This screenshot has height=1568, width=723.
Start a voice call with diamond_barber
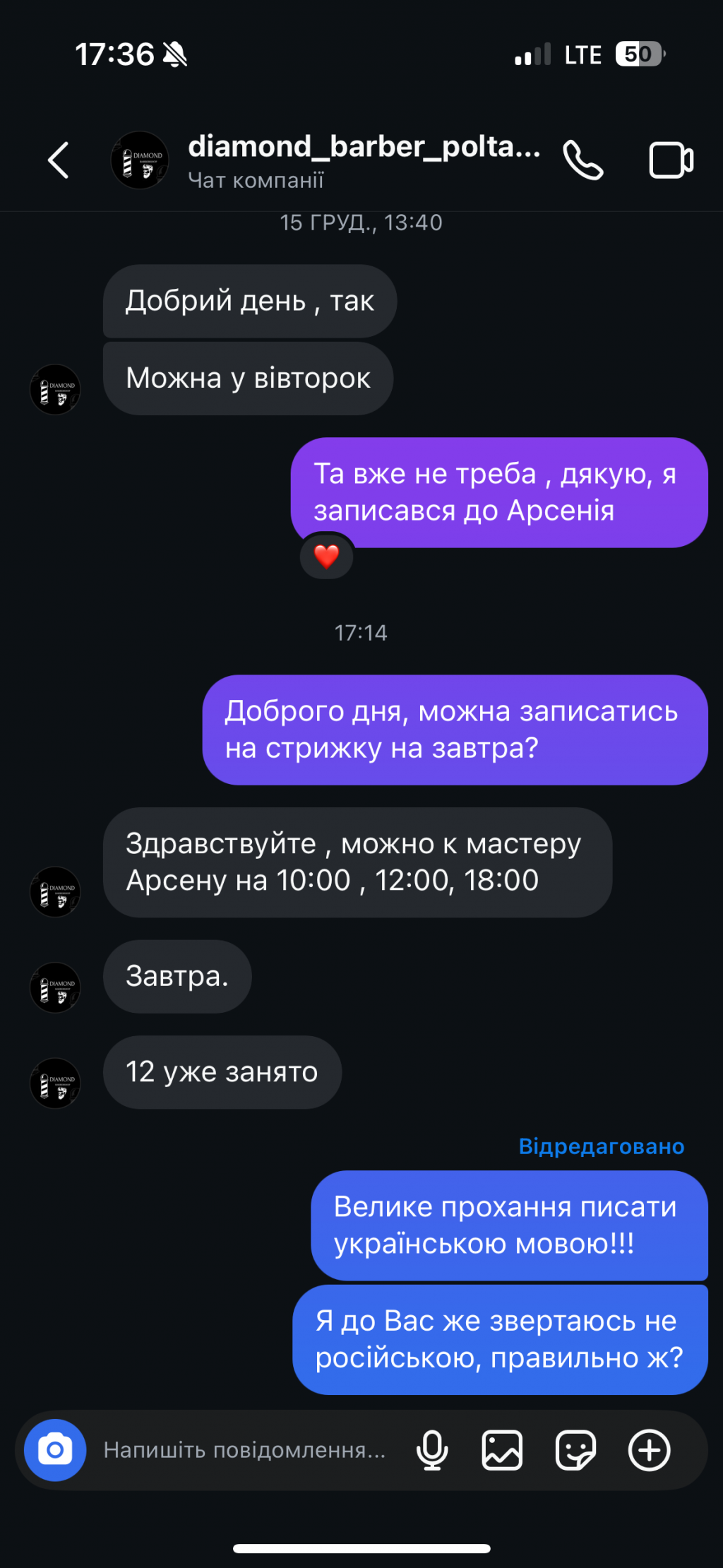583,160
